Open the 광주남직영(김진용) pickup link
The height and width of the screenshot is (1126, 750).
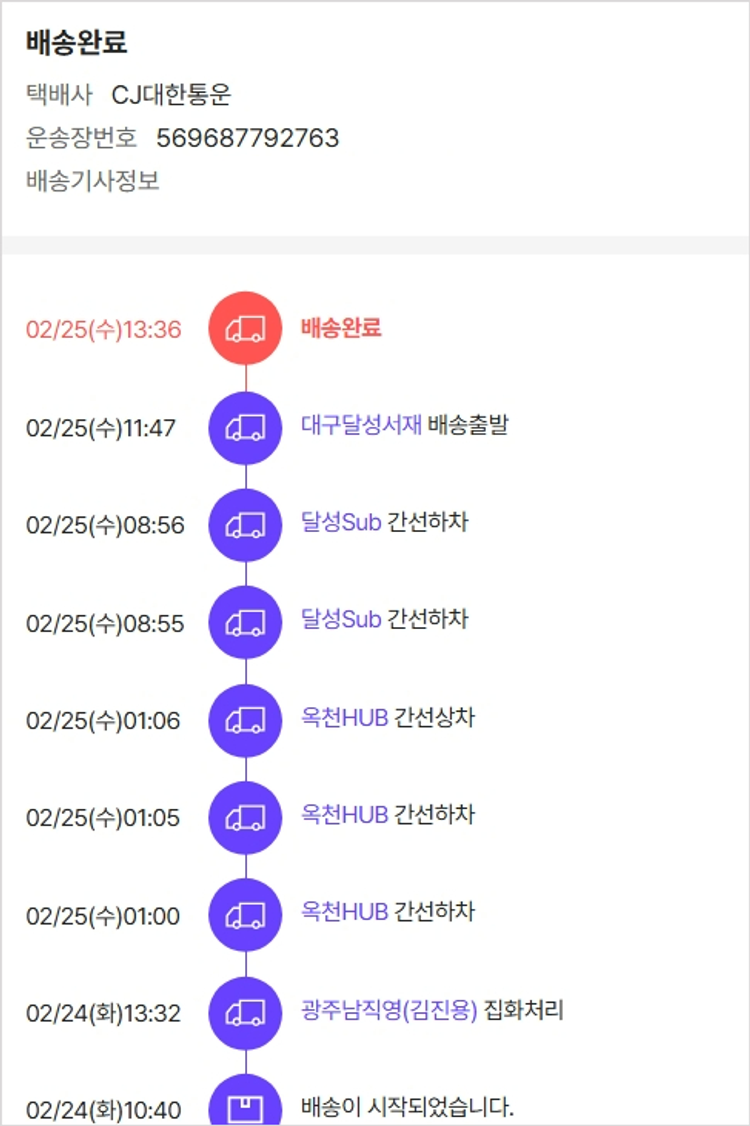[389, 1010]
